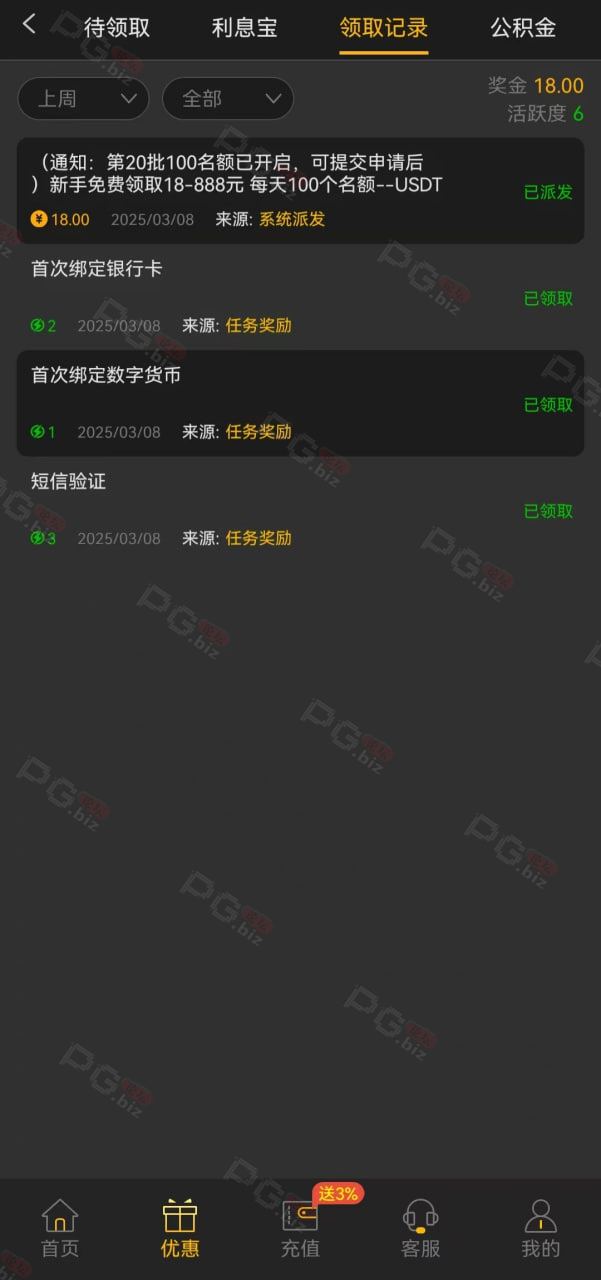Expand the 全部 type filter dropdown

tap(228, 99)
